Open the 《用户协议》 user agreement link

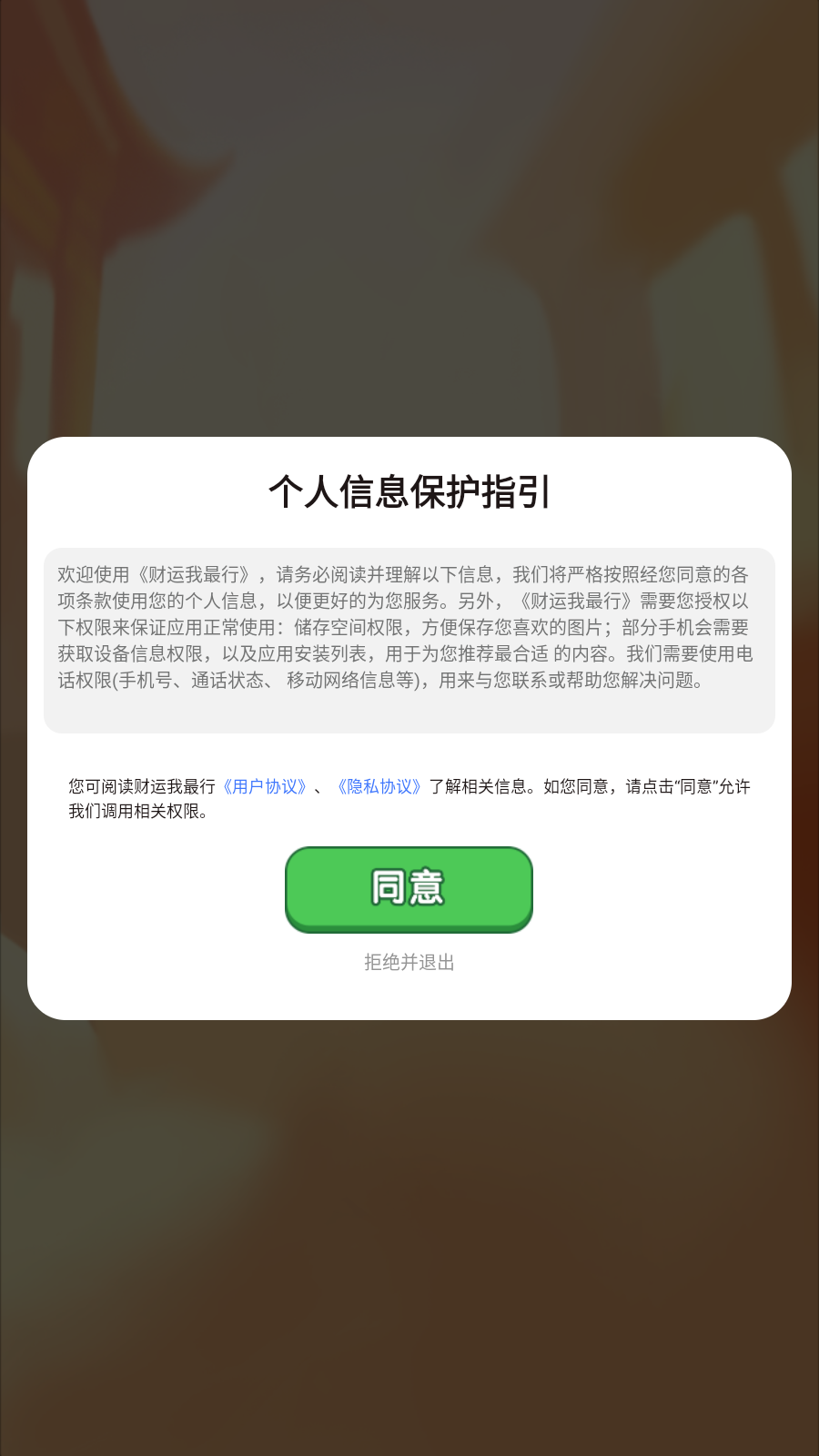coord(265,786)
